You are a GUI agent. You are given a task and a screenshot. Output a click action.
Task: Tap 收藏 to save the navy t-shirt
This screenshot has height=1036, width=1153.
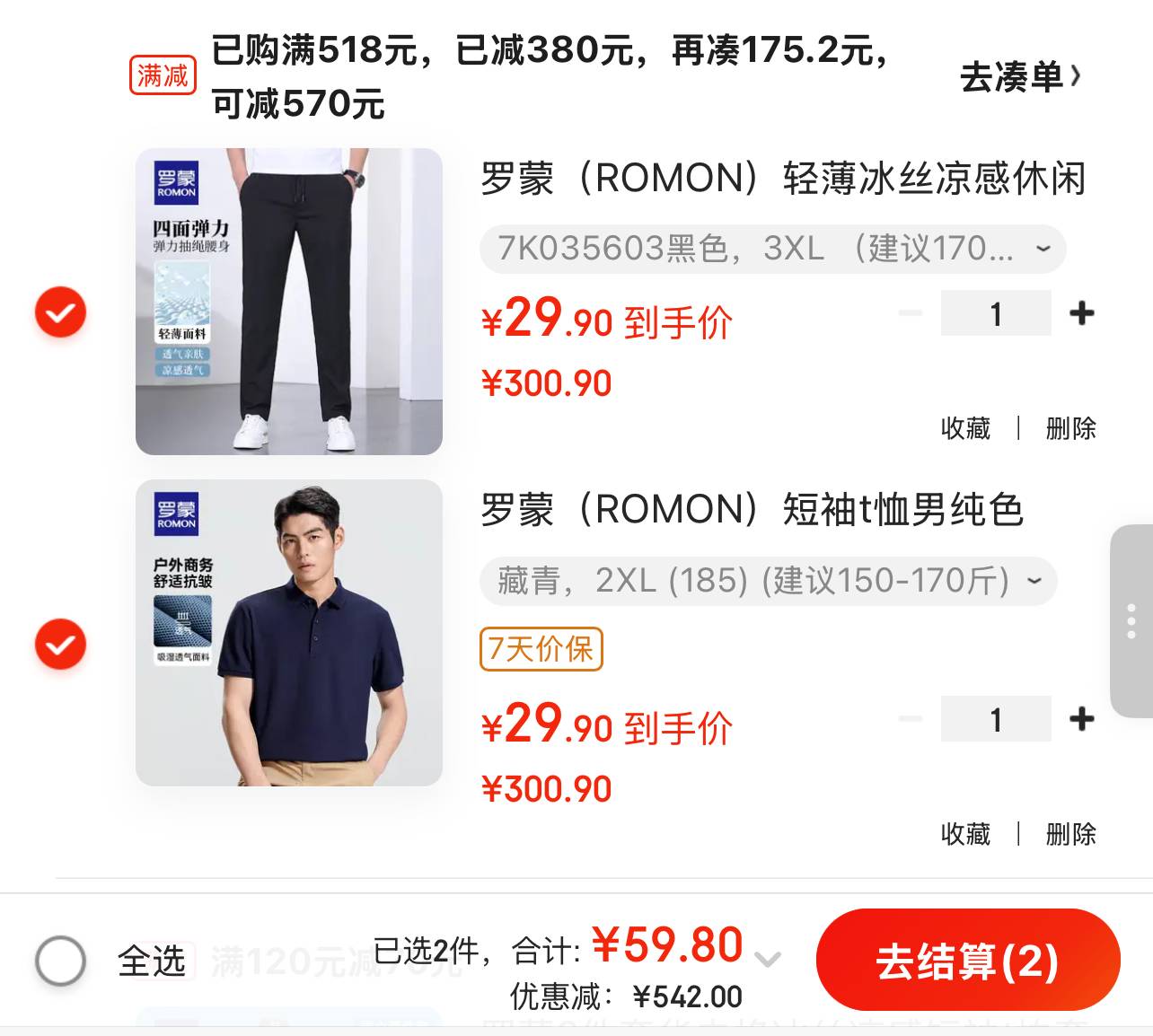pyautogui.click(x=965, y=834)
